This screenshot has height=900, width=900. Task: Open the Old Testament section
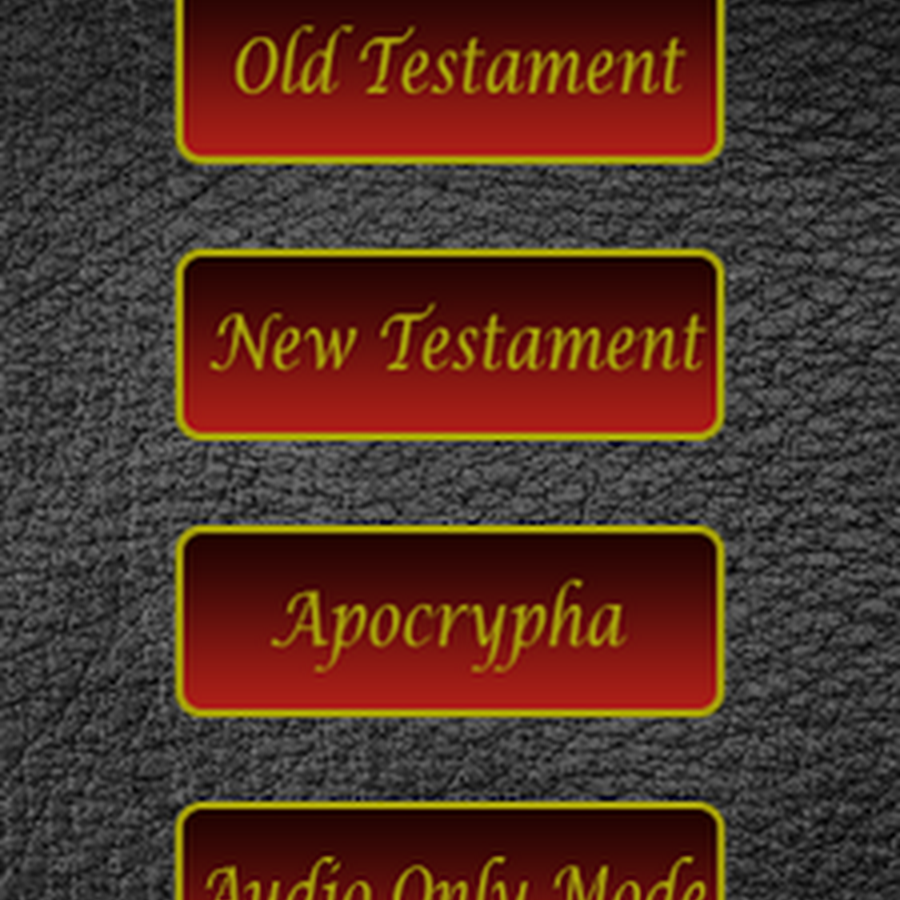point(450,72)
